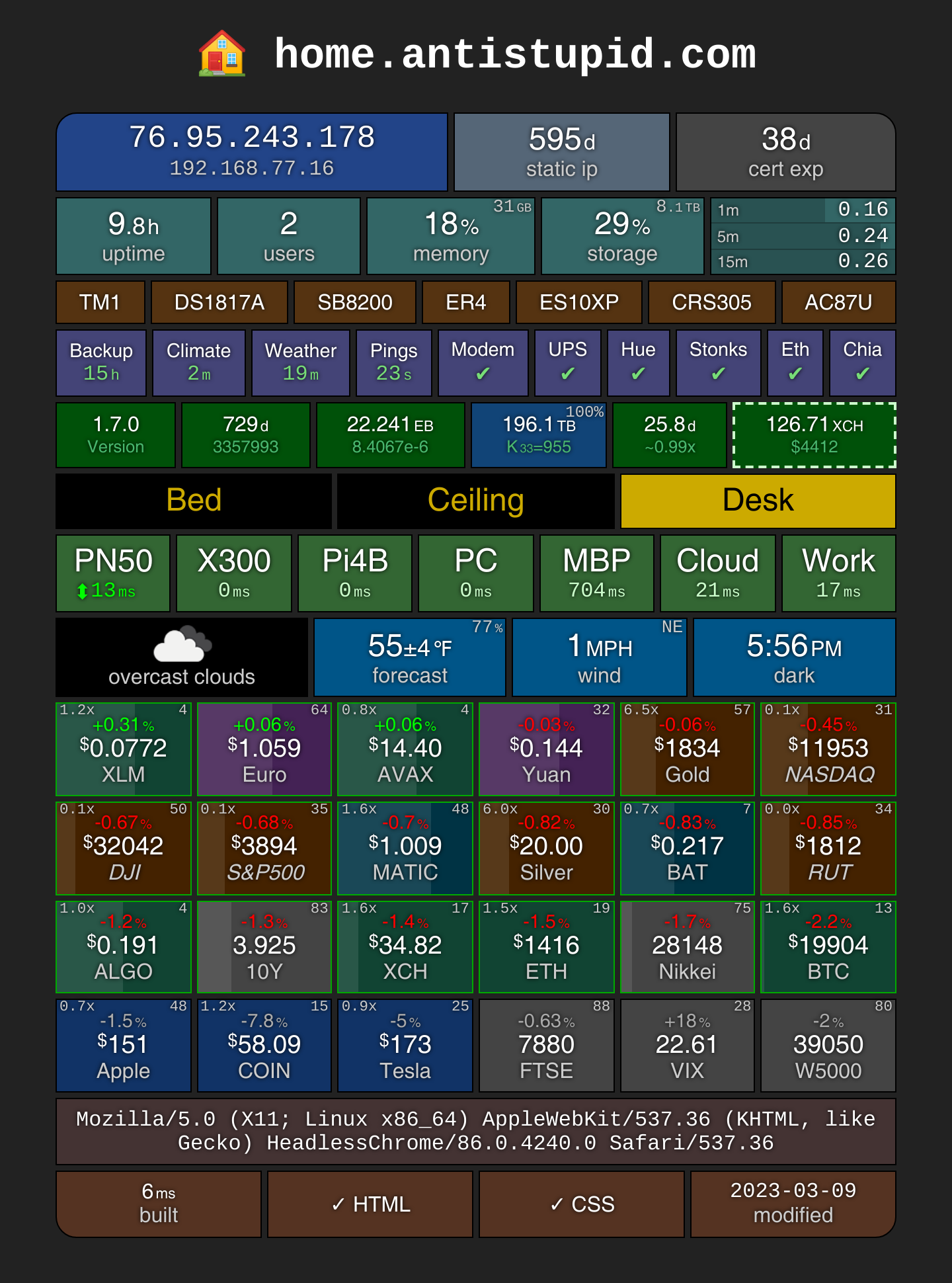The width and height of the screenshot is (952, 1283).
Task: Open the PN50 host tile
Action: pyautogui.click(x=113, y=573)
